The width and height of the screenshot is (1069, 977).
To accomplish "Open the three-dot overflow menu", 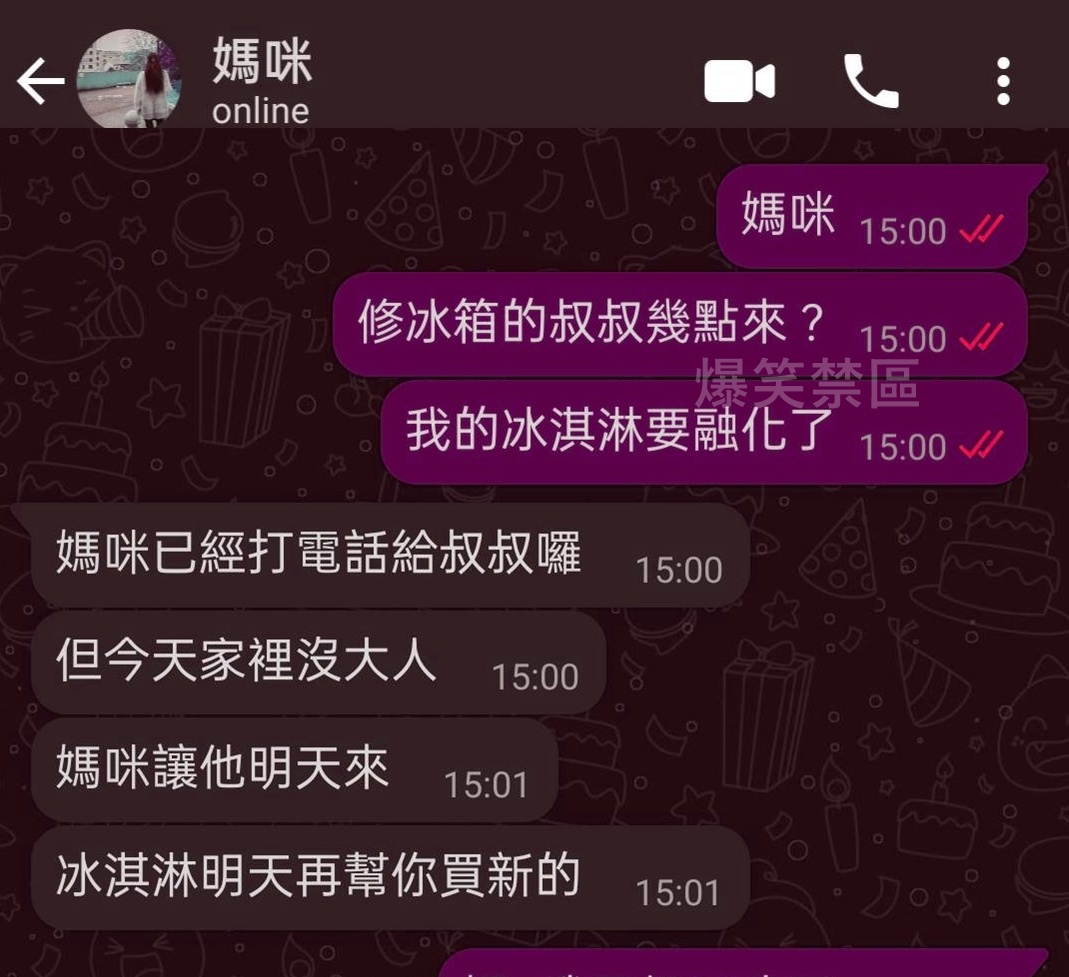I will pos(1003,82).
